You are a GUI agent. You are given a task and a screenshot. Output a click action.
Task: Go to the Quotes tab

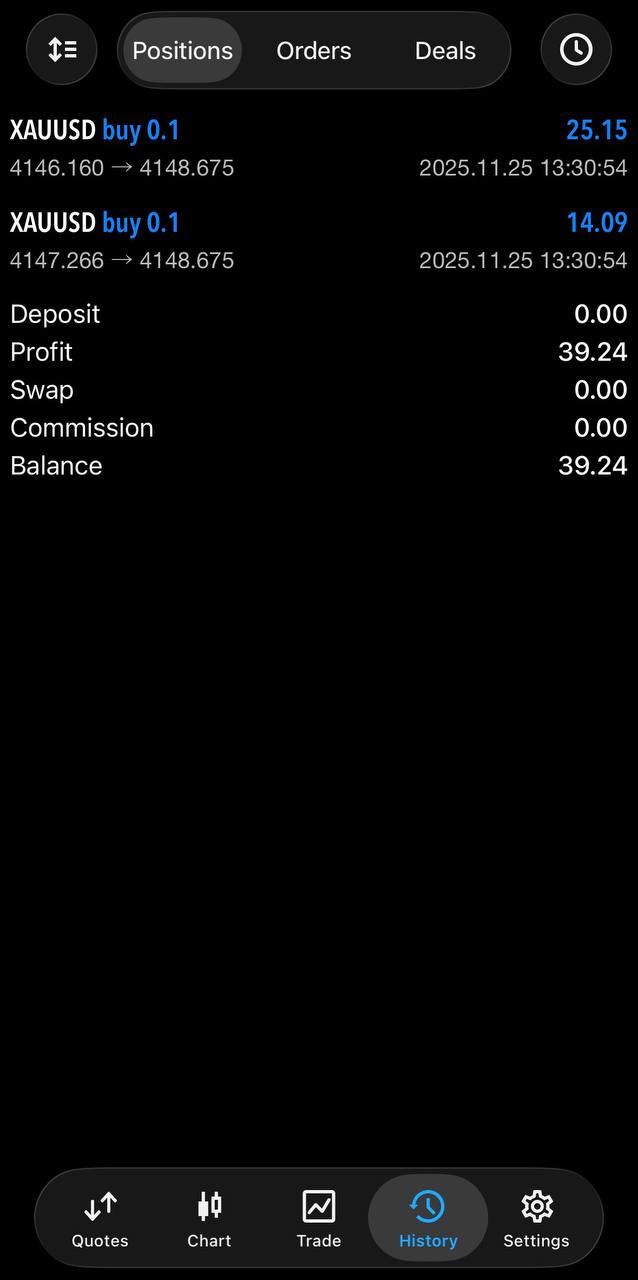click(x=100, y=1219)
